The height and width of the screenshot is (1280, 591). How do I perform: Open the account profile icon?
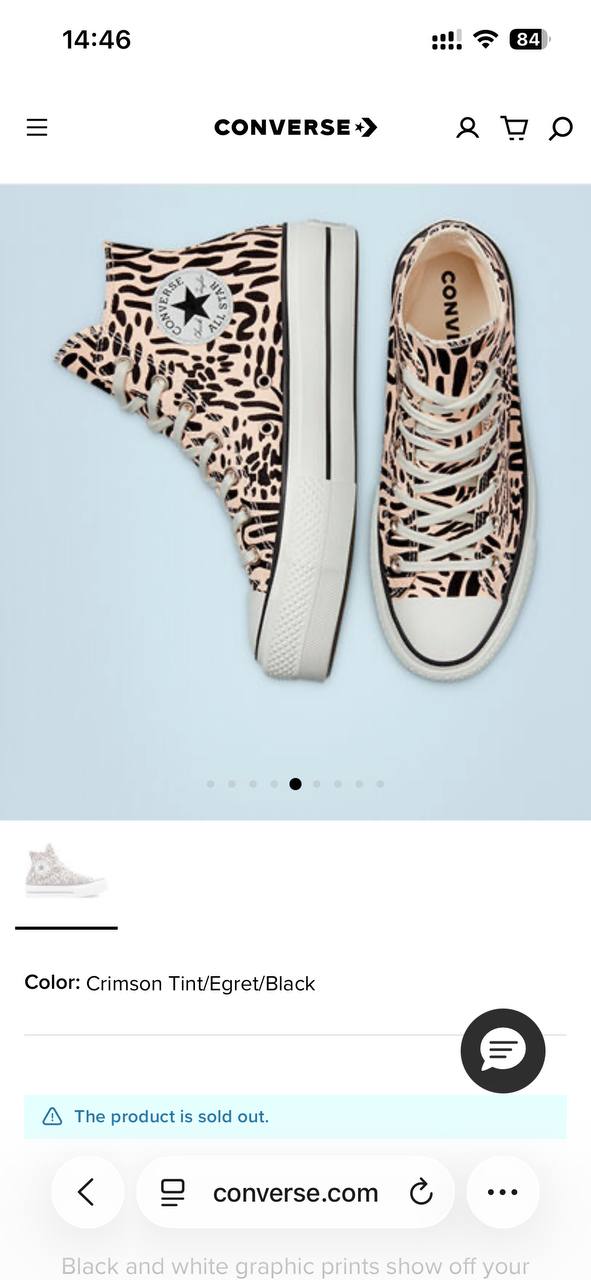pos(467,127)
